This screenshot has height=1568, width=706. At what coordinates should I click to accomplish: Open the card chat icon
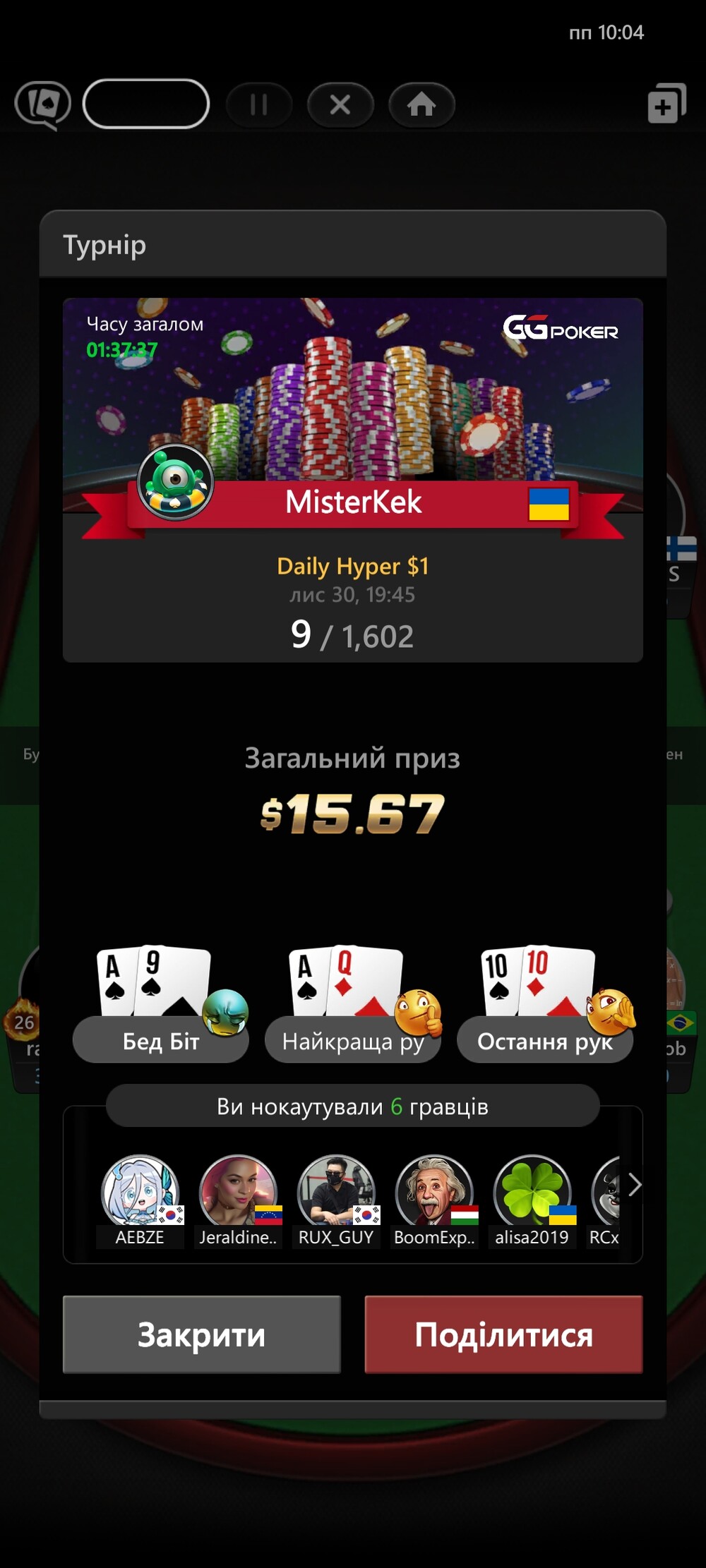43,106
